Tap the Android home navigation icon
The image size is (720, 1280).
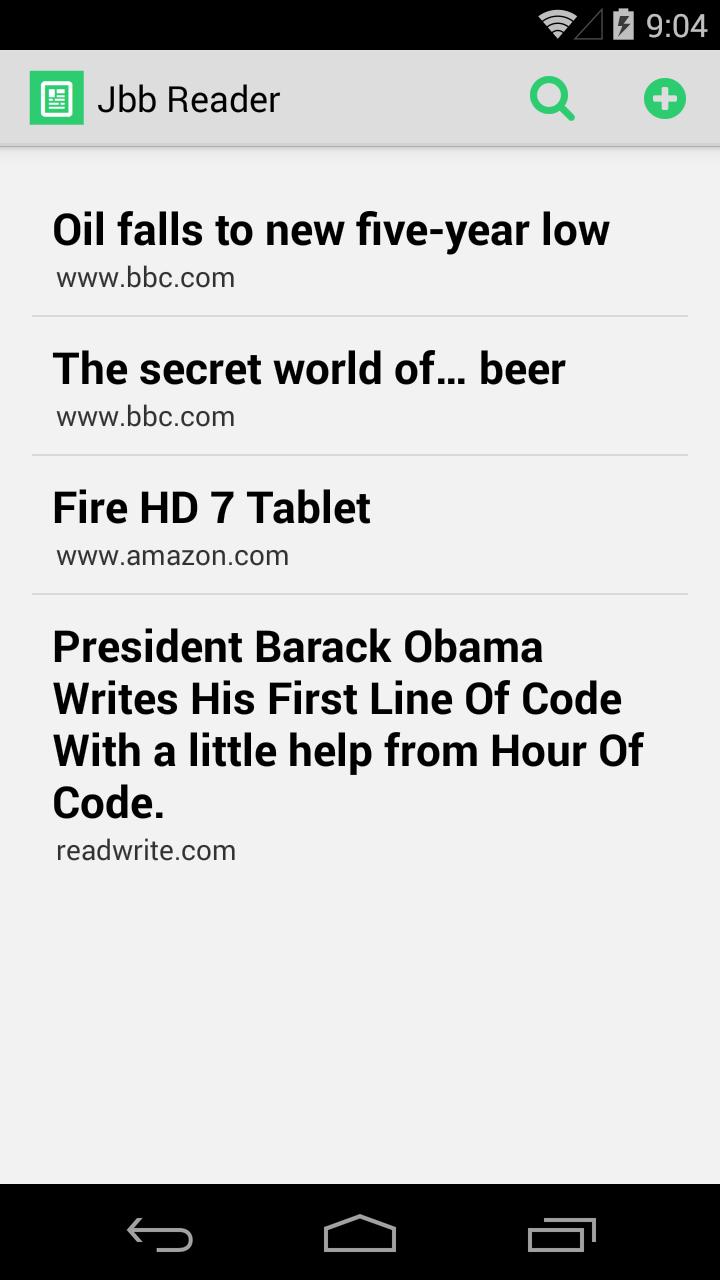[360, 1235]
